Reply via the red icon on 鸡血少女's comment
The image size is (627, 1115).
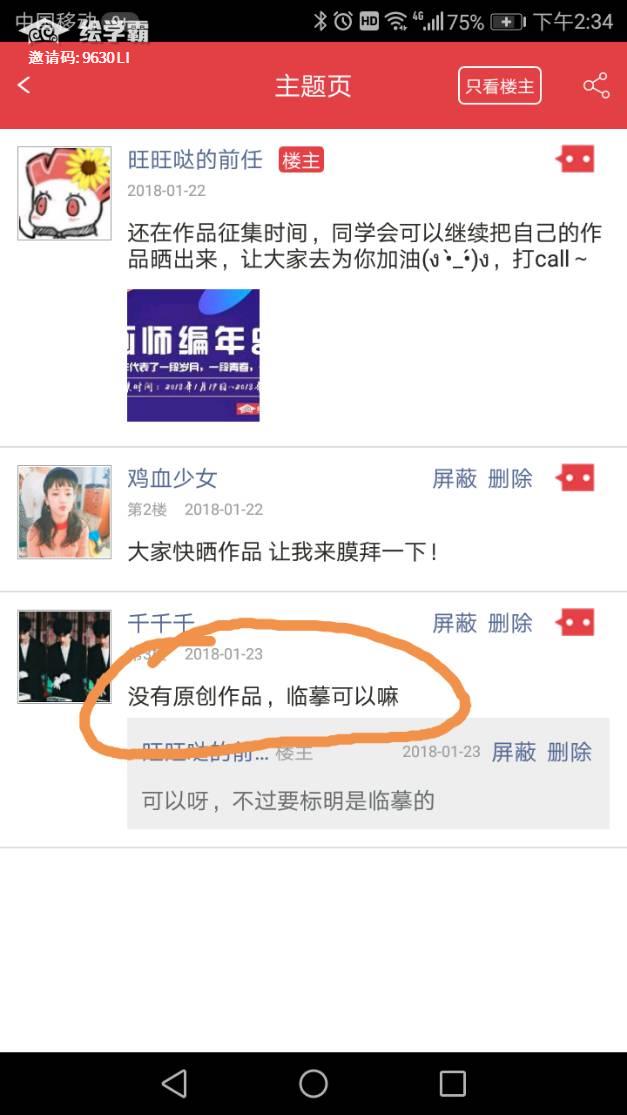576,478
